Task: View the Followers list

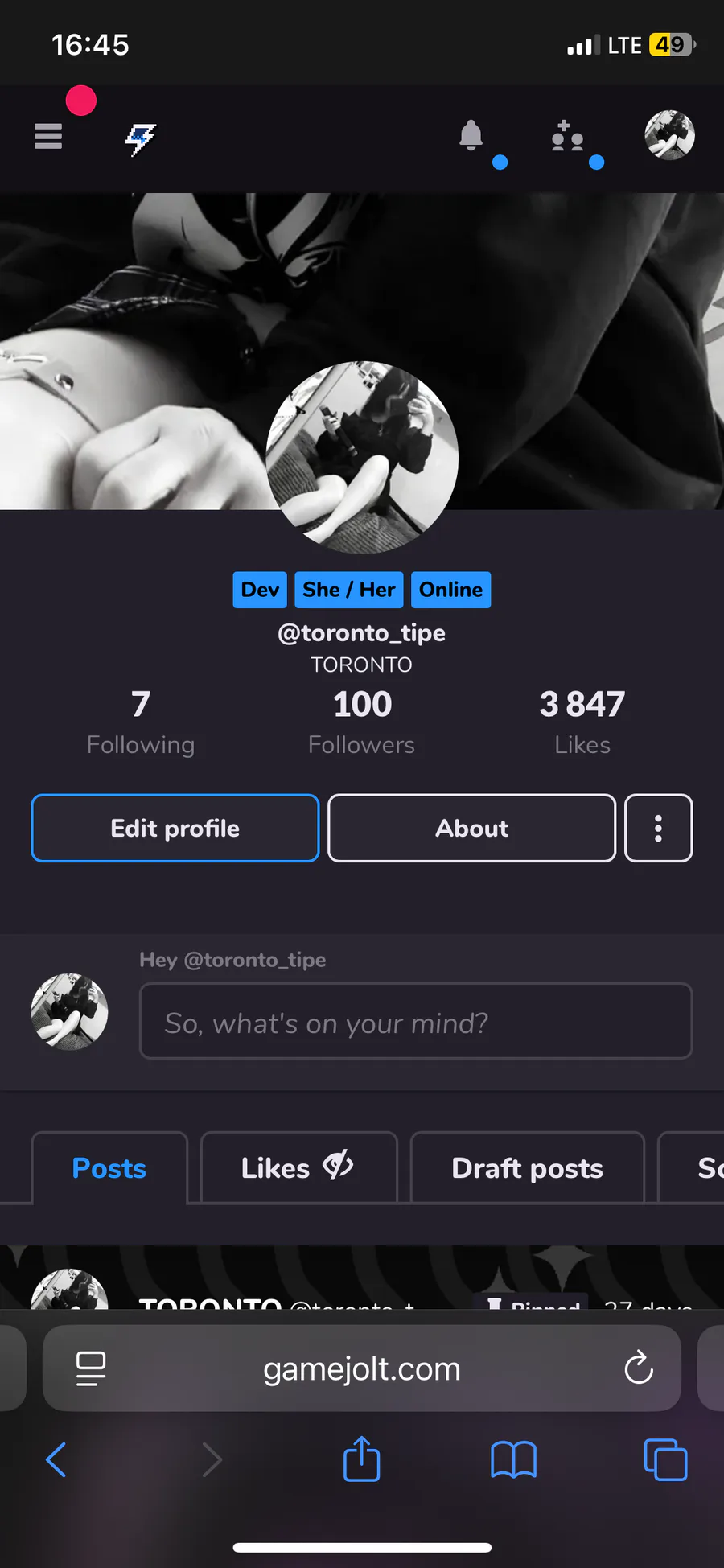Action: click(362, 722)
